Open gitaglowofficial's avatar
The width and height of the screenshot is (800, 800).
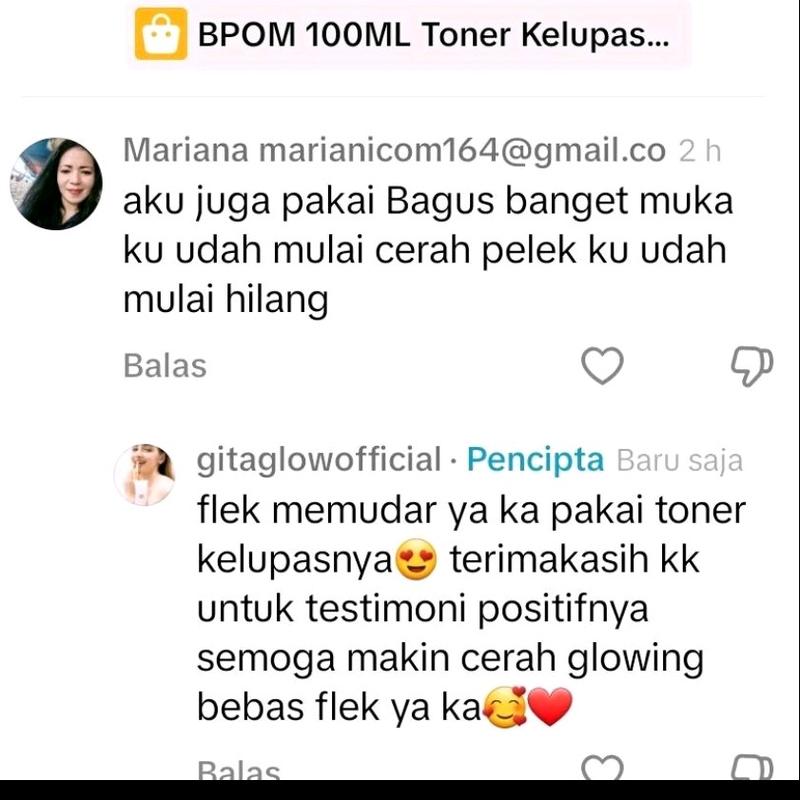(145, 474)
